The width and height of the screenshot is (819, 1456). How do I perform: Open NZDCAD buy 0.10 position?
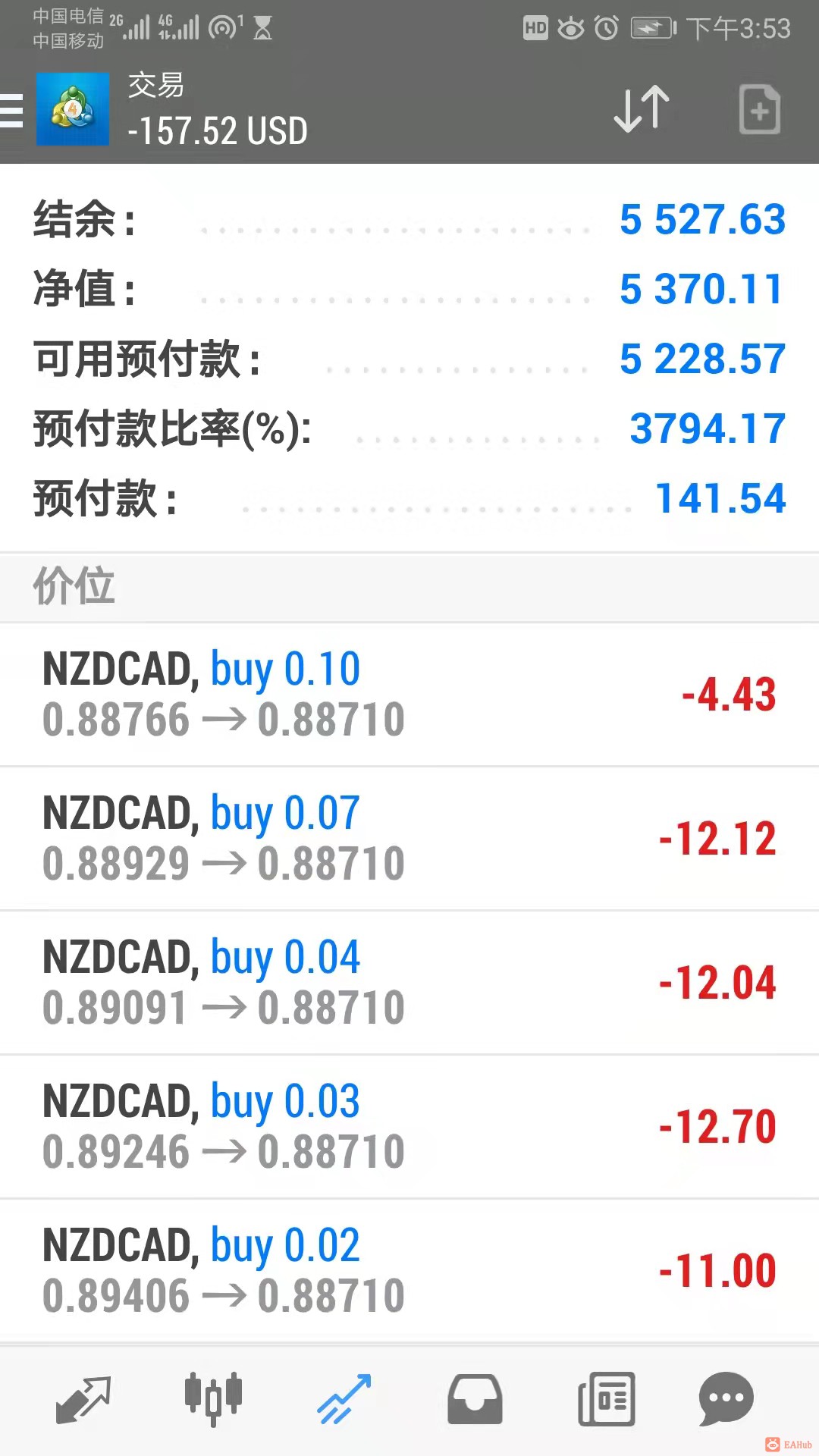409,694
